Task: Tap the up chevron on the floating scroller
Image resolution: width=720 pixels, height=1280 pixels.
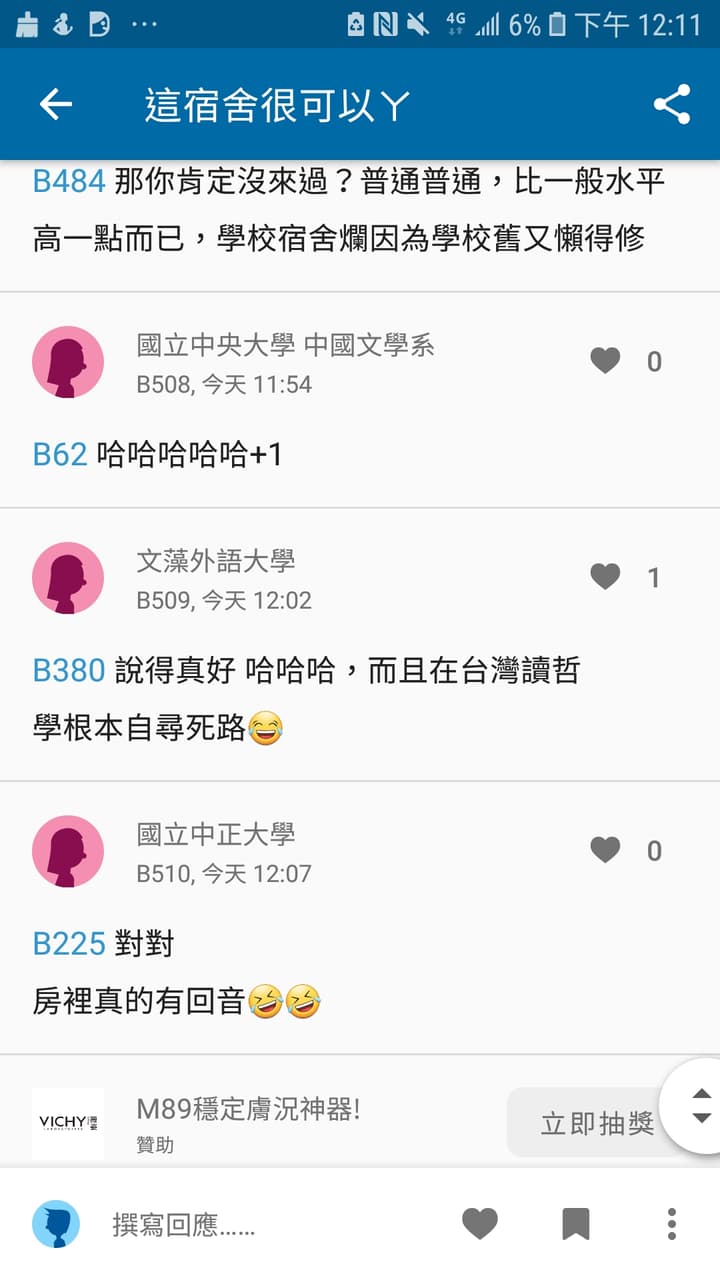Action: coord(701,1095)
